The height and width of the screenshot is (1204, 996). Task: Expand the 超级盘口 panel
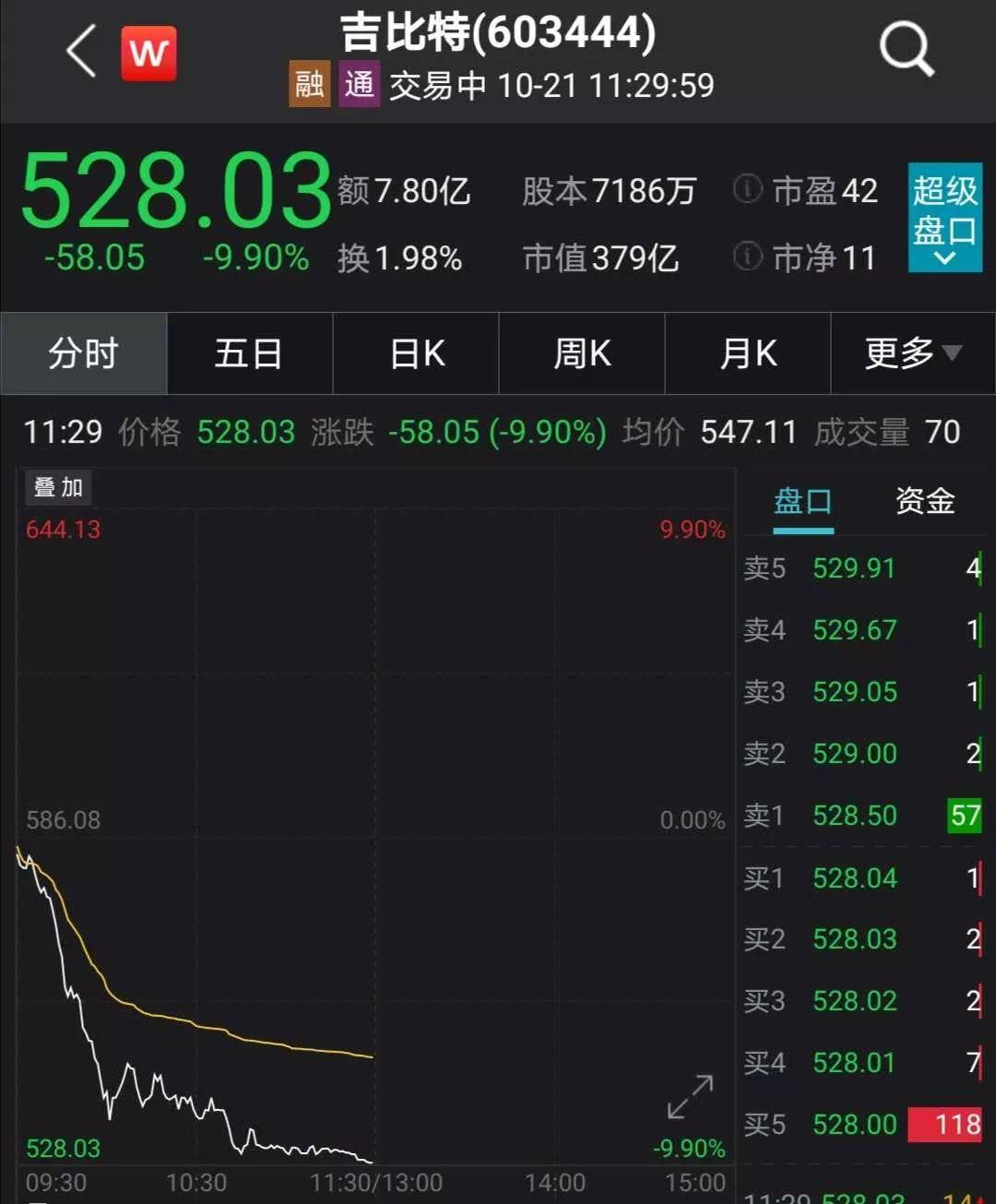944,218
